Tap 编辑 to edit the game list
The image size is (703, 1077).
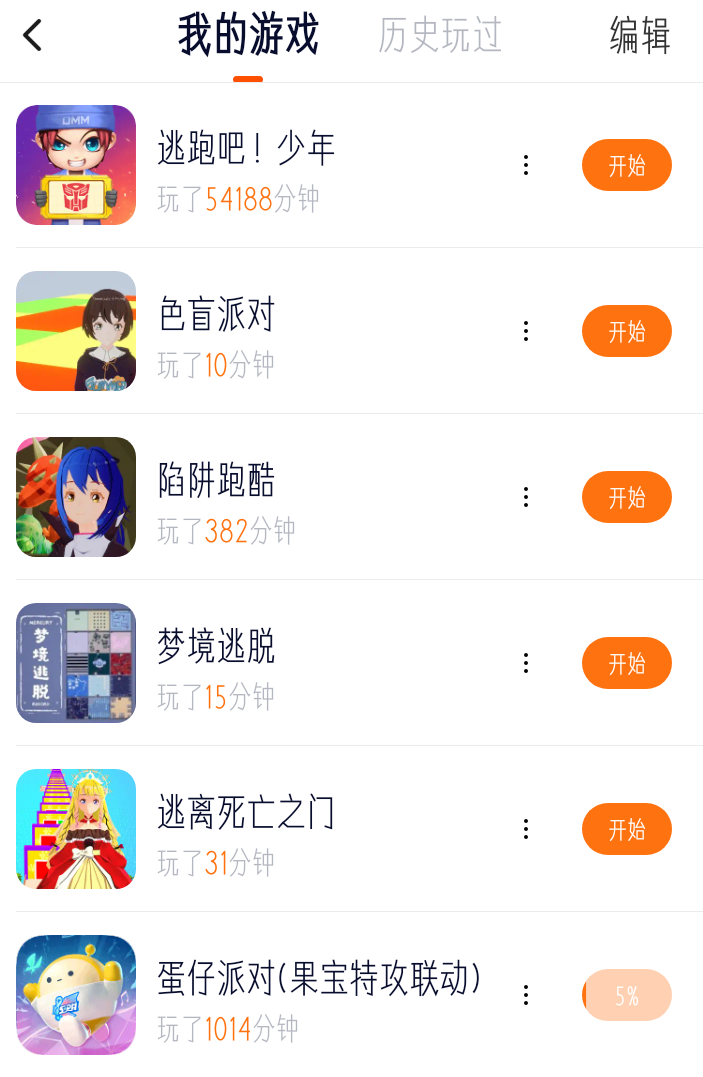coord(639,36)
